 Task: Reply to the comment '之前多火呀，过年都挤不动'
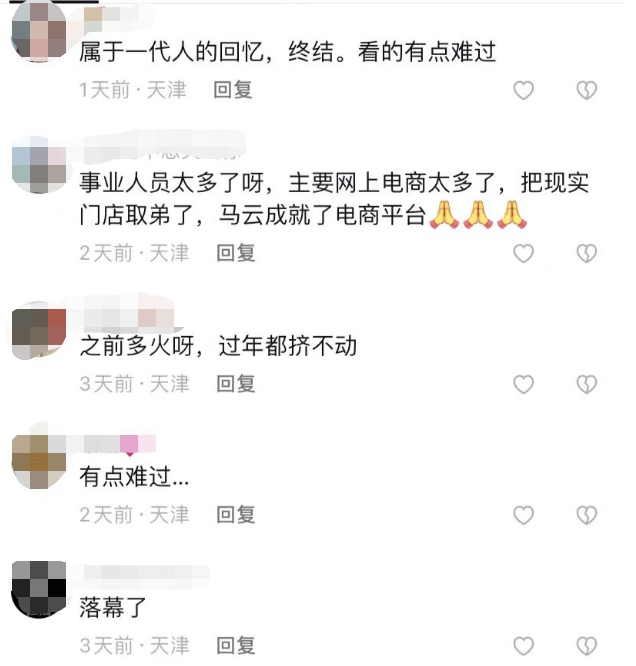[237, 383]
